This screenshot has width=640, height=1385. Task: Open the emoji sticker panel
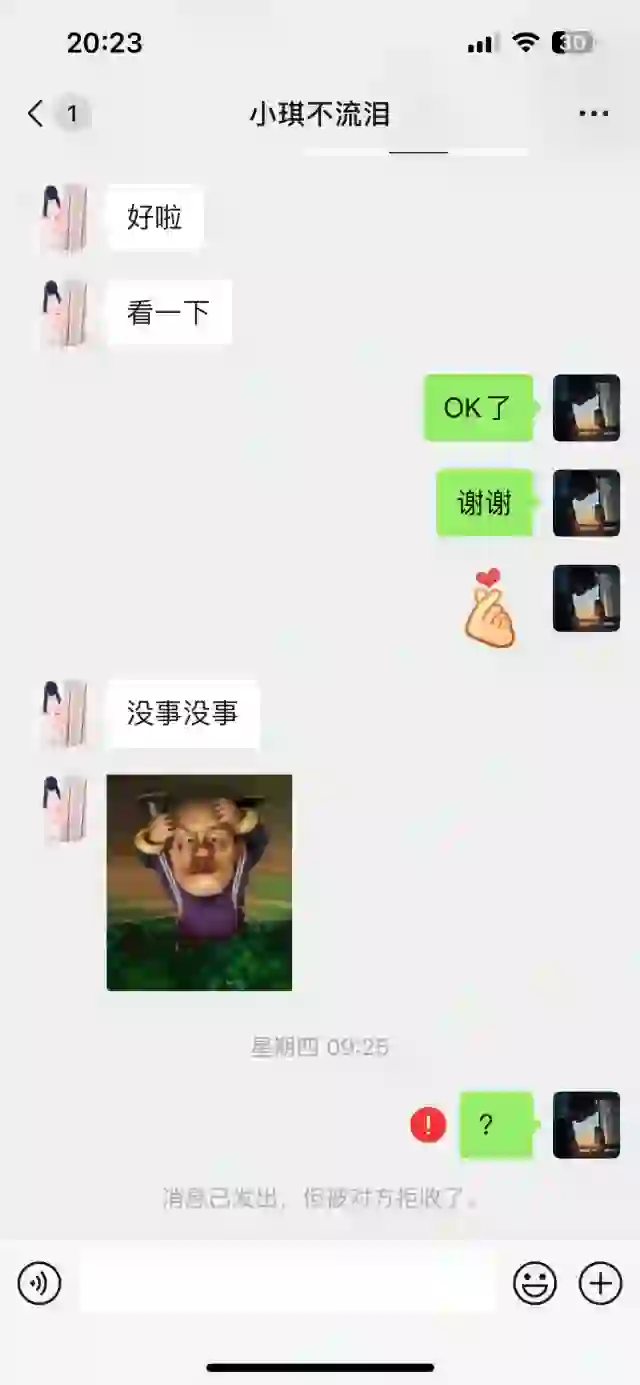click(x=535, y=1283)
